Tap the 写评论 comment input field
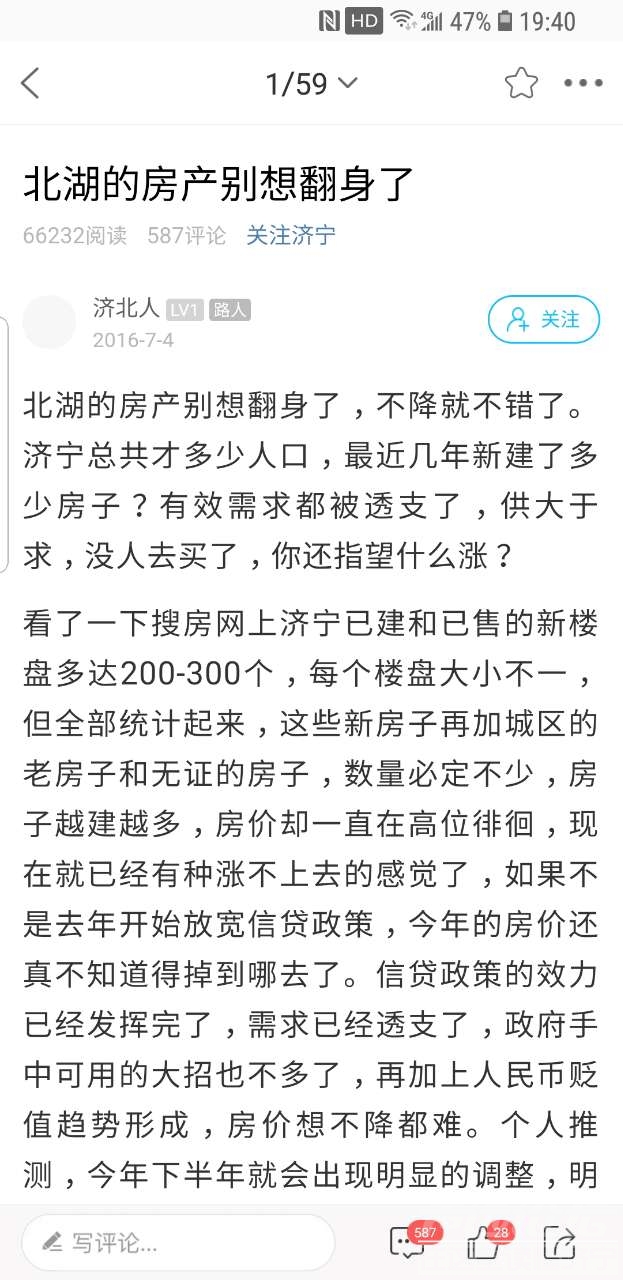 [x=178, y=1243]
